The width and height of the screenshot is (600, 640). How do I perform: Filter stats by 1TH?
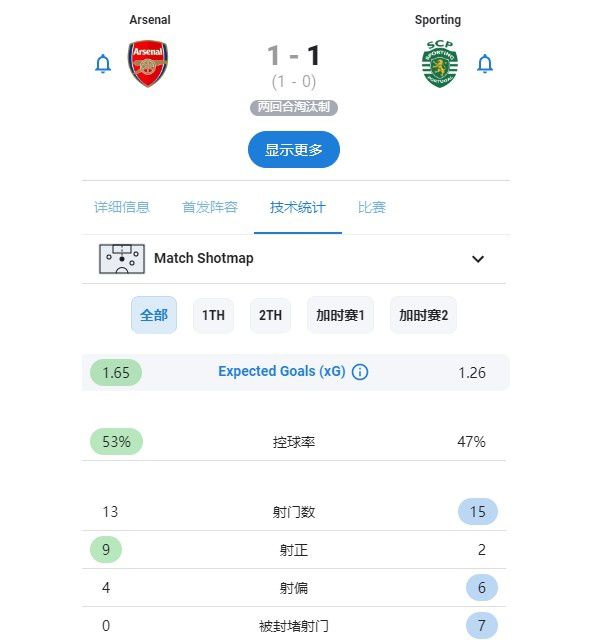213,315
